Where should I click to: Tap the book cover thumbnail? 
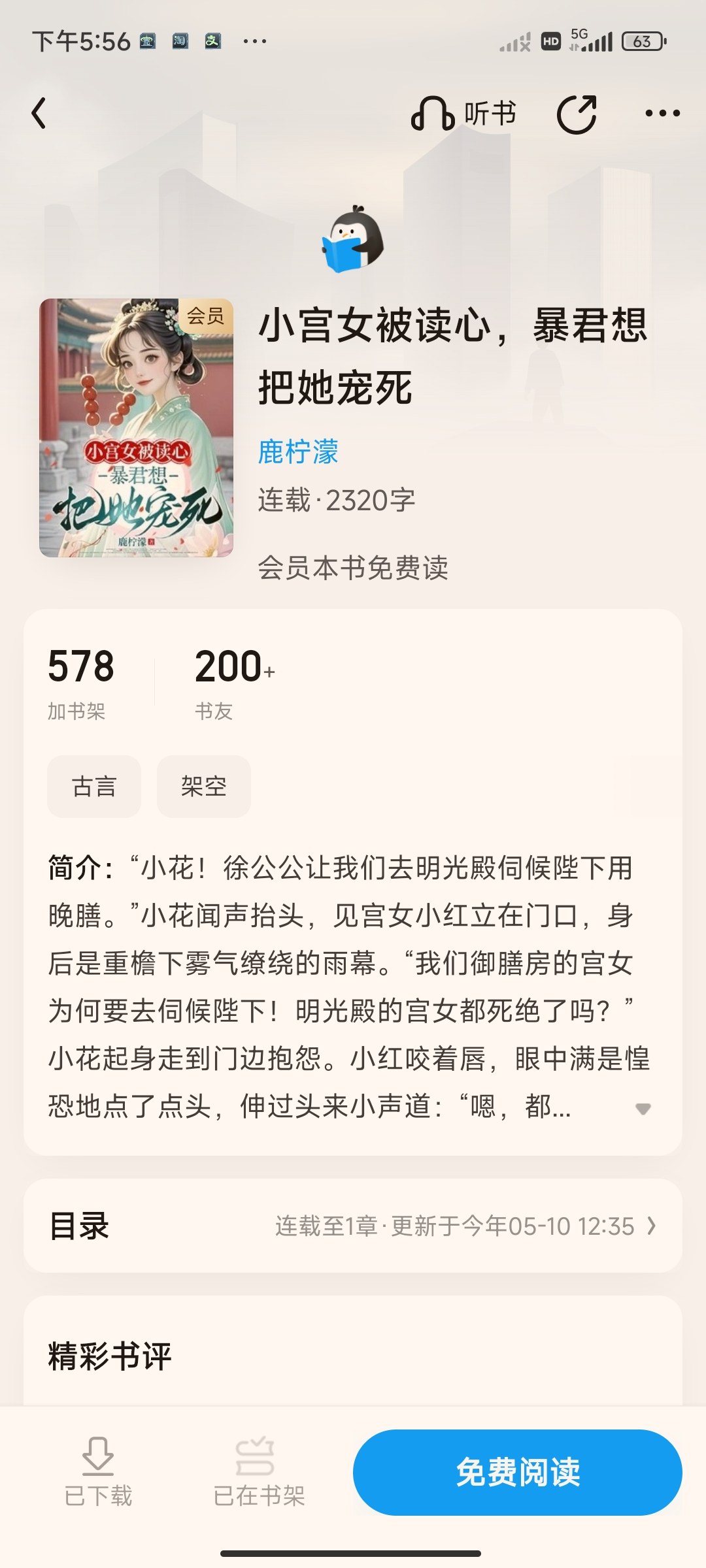pos(136,428)
